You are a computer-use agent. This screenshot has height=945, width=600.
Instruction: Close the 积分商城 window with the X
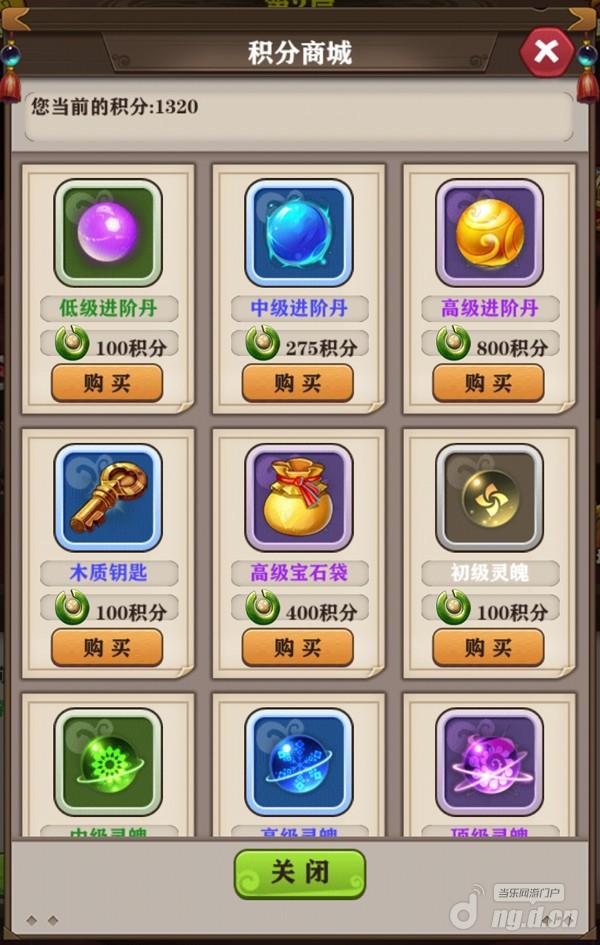click(547, 51)
